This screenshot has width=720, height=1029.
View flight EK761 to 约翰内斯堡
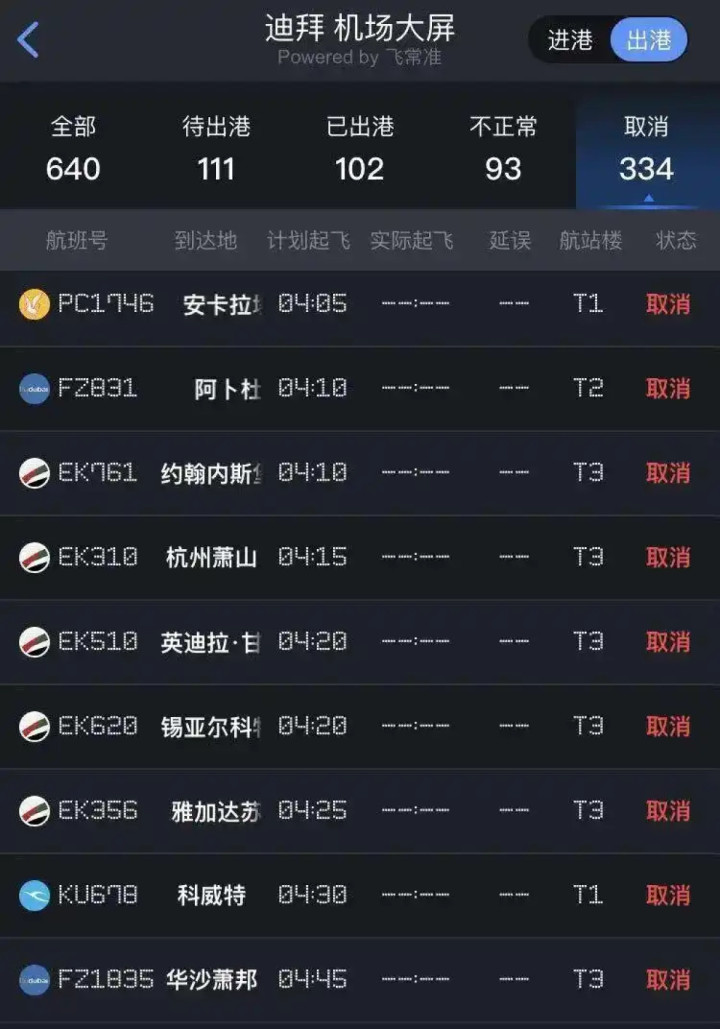tap(360, 473)
